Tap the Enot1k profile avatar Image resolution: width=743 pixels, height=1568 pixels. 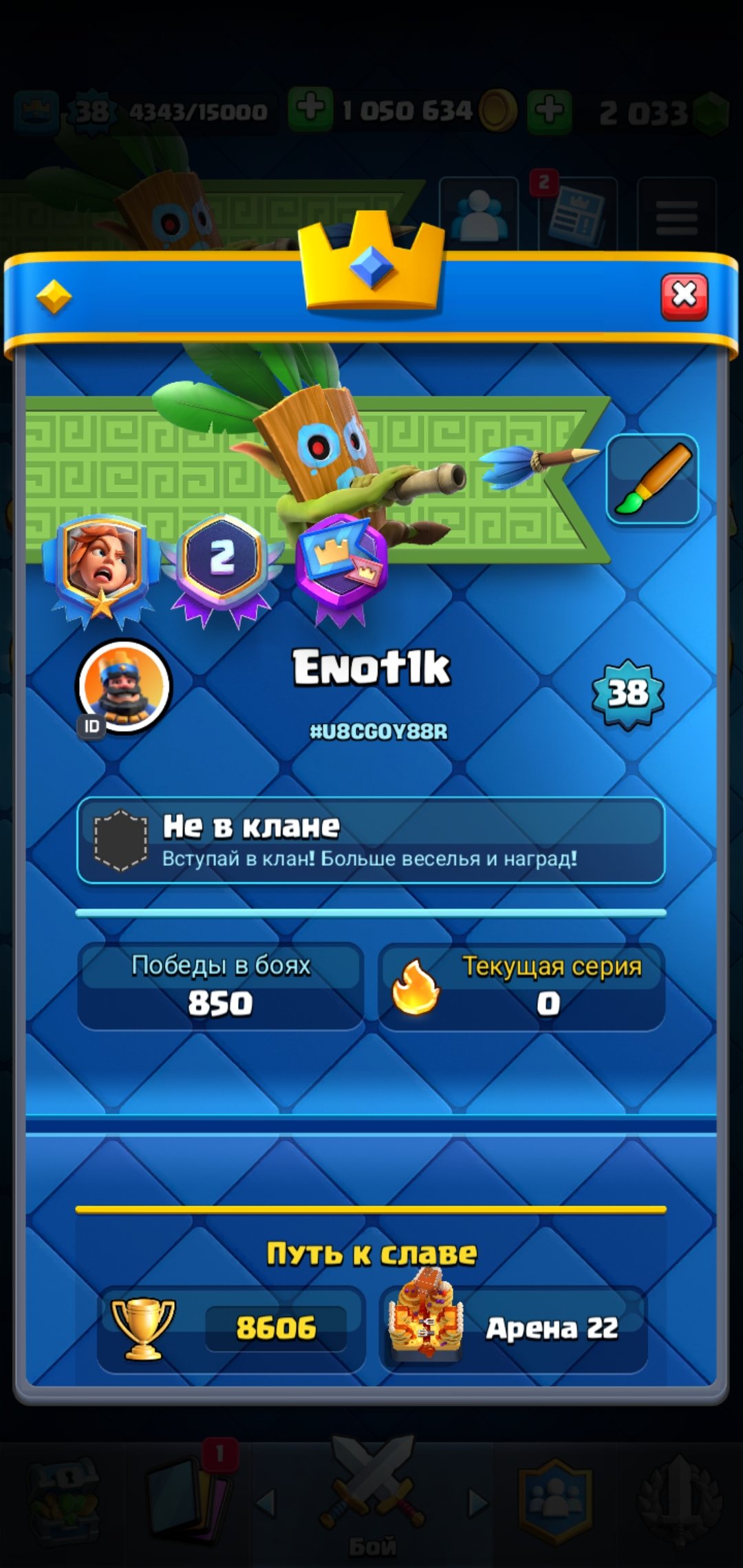[x=124, y=686]
